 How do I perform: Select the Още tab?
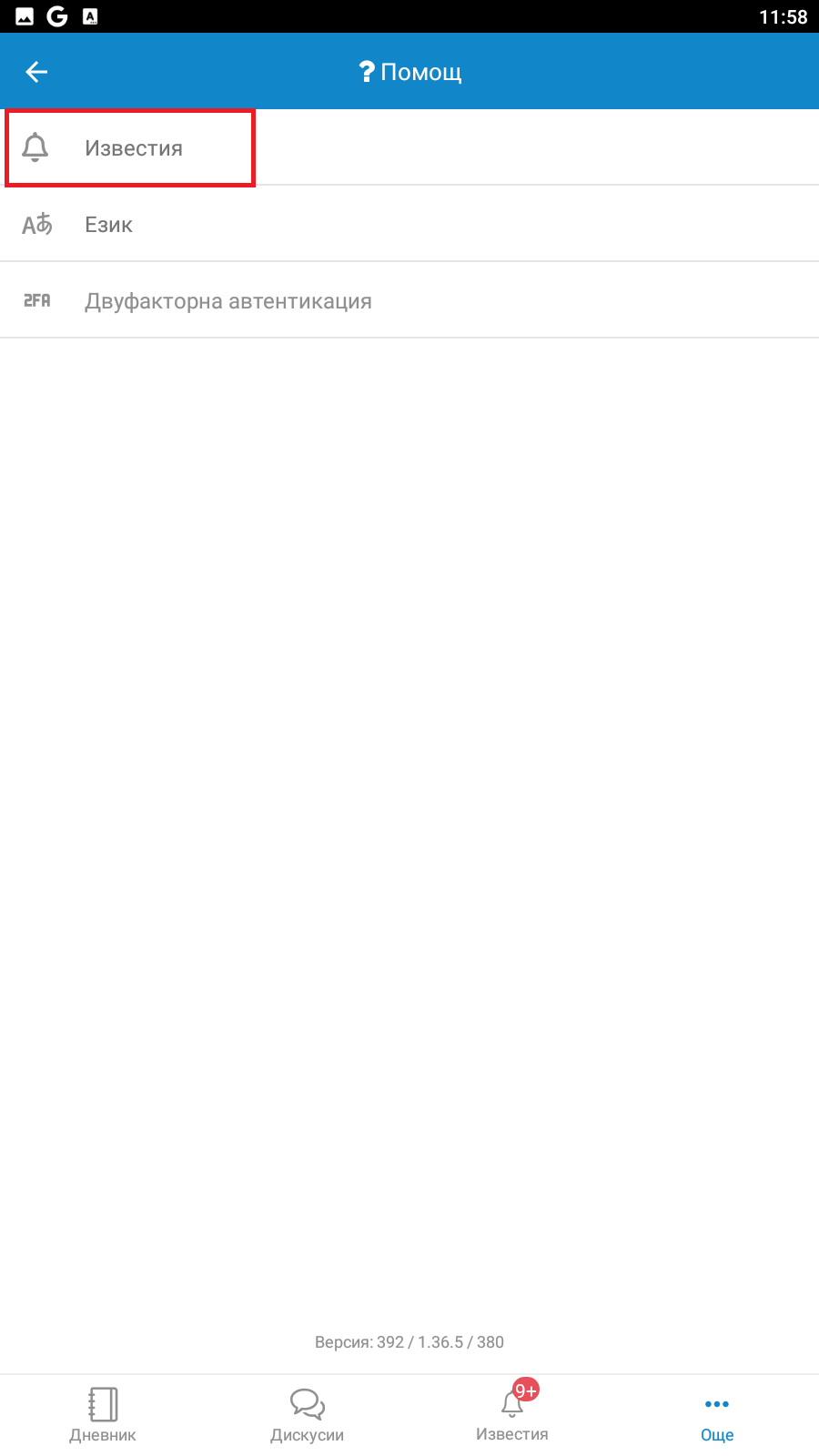click(x=717, y=1415)
